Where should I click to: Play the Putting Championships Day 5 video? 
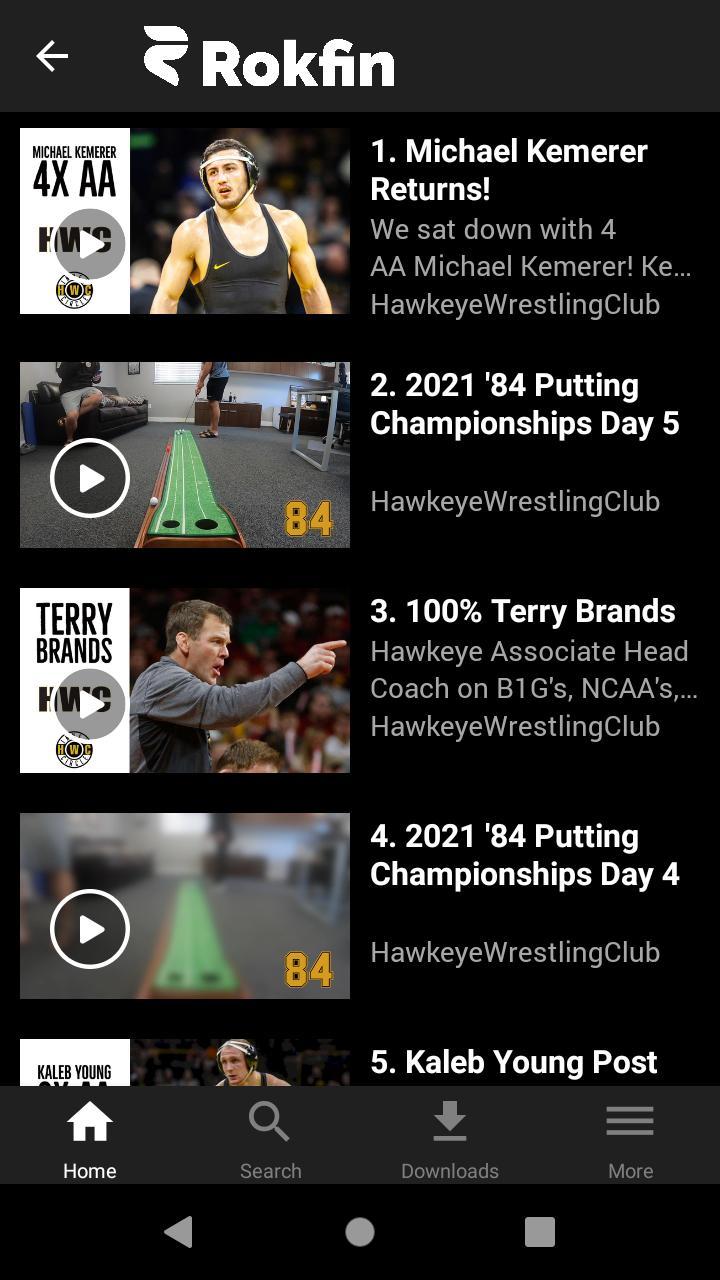90,478
